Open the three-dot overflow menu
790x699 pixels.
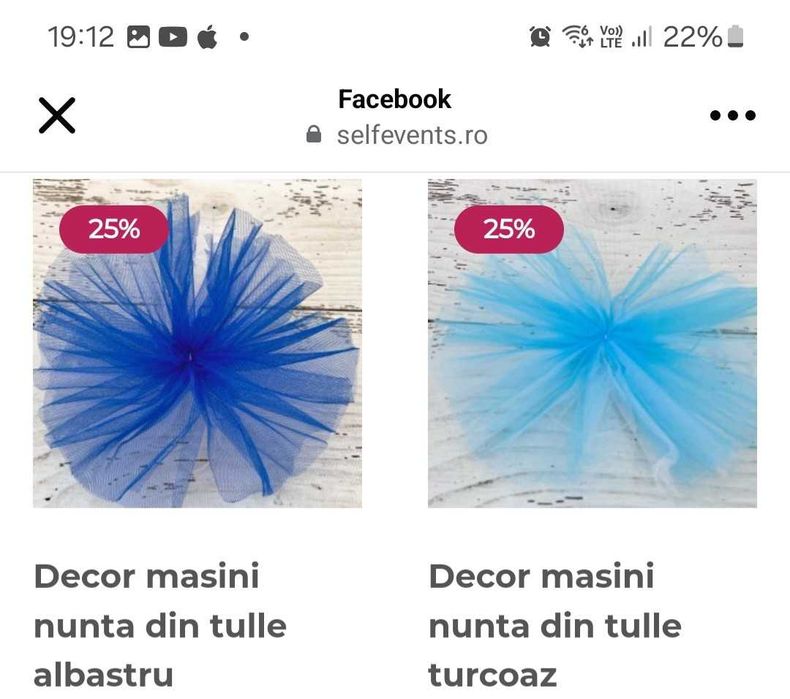pyautogui.click(x=732, y=116)
